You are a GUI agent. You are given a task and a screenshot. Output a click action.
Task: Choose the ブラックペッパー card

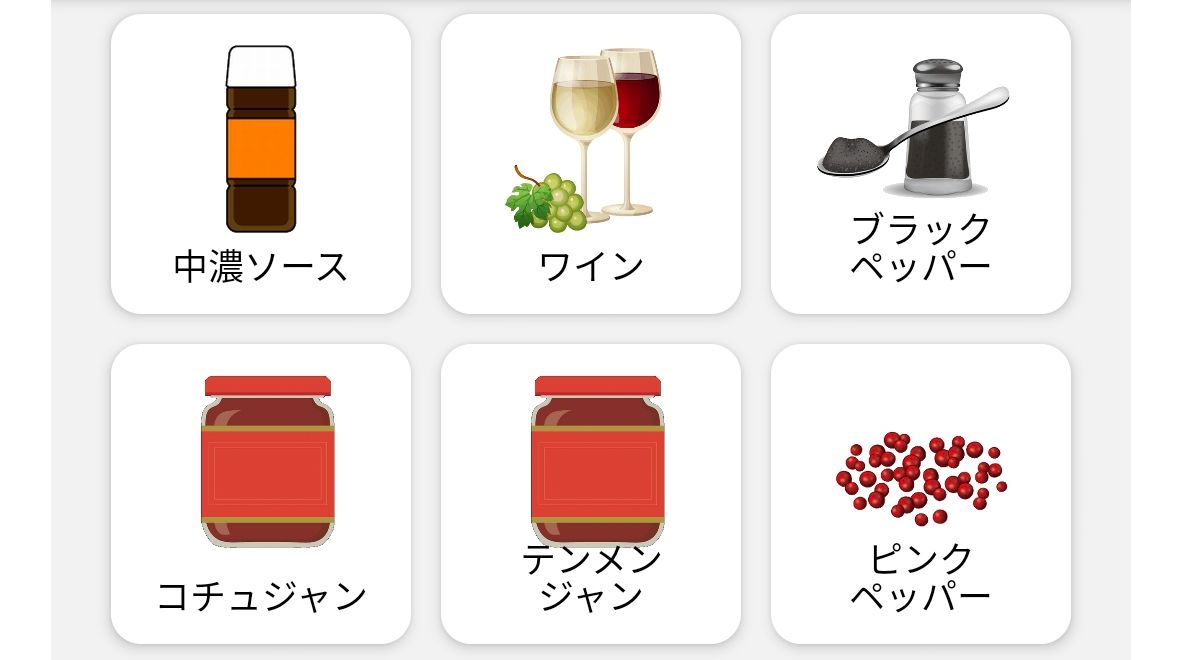click(x=920, y=164)
